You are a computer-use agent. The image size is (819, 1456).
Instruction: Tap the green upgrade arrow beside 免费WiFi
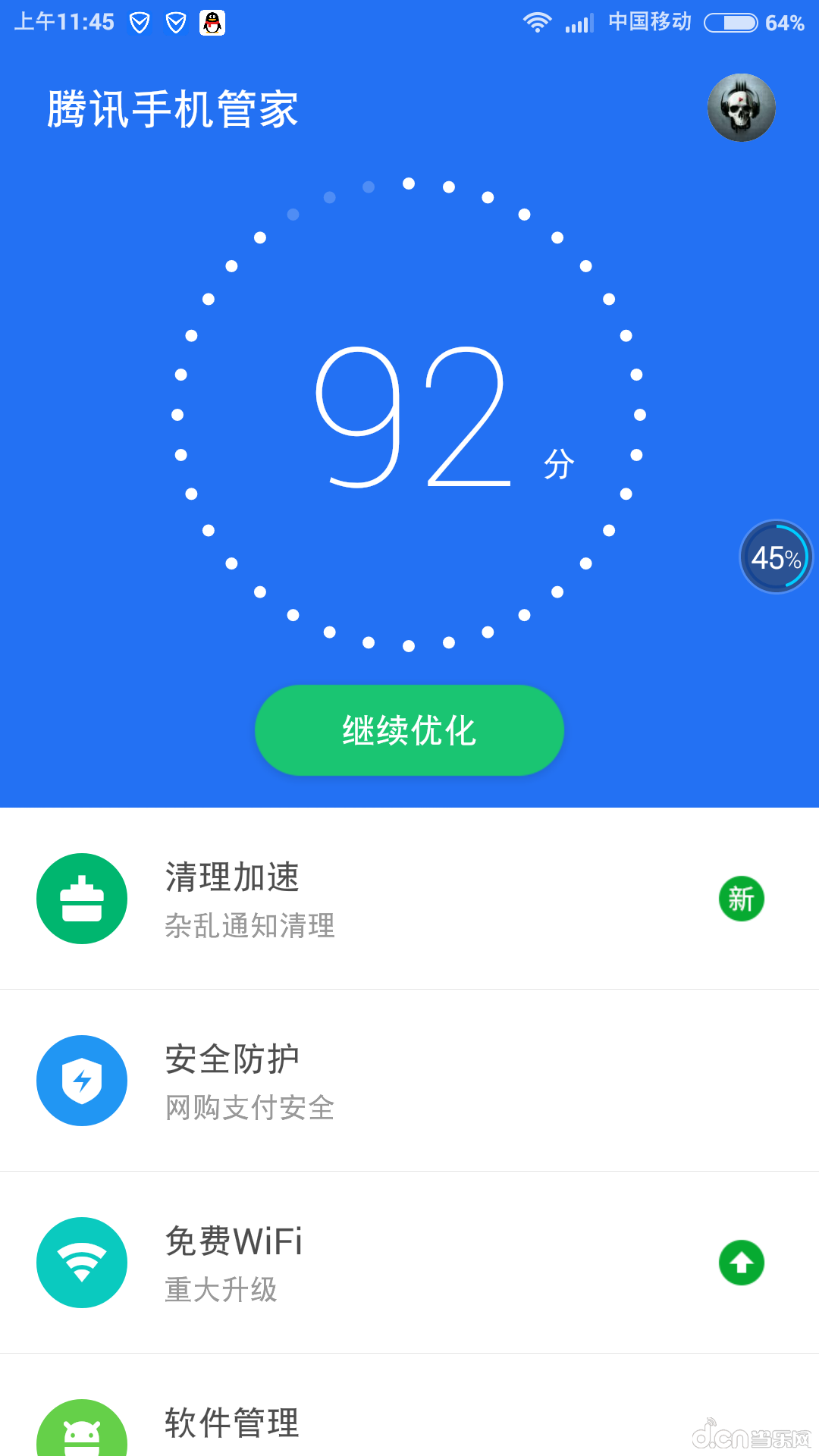point(741,1263)
